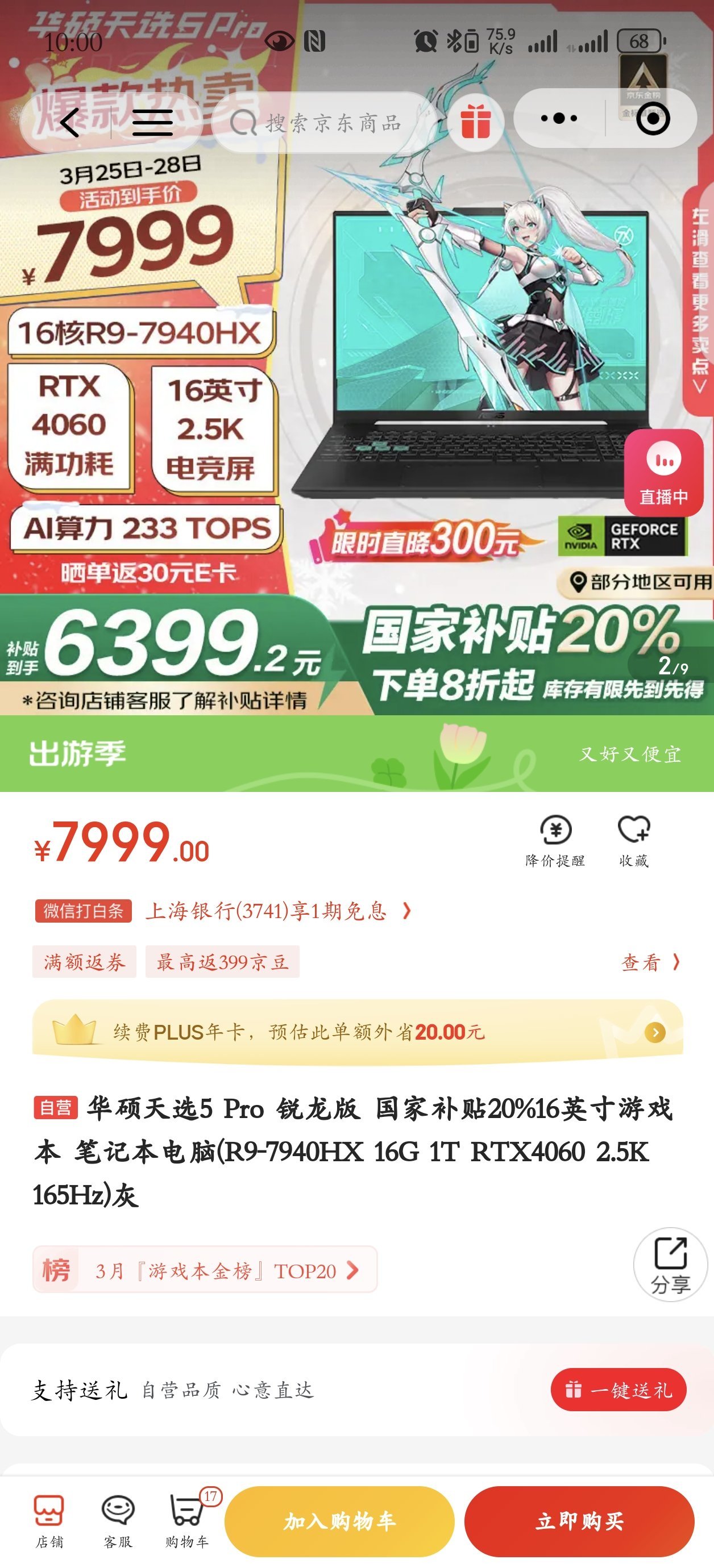
Task: Open the 出游季 promotion banner
Action: [x=356, y=753]
